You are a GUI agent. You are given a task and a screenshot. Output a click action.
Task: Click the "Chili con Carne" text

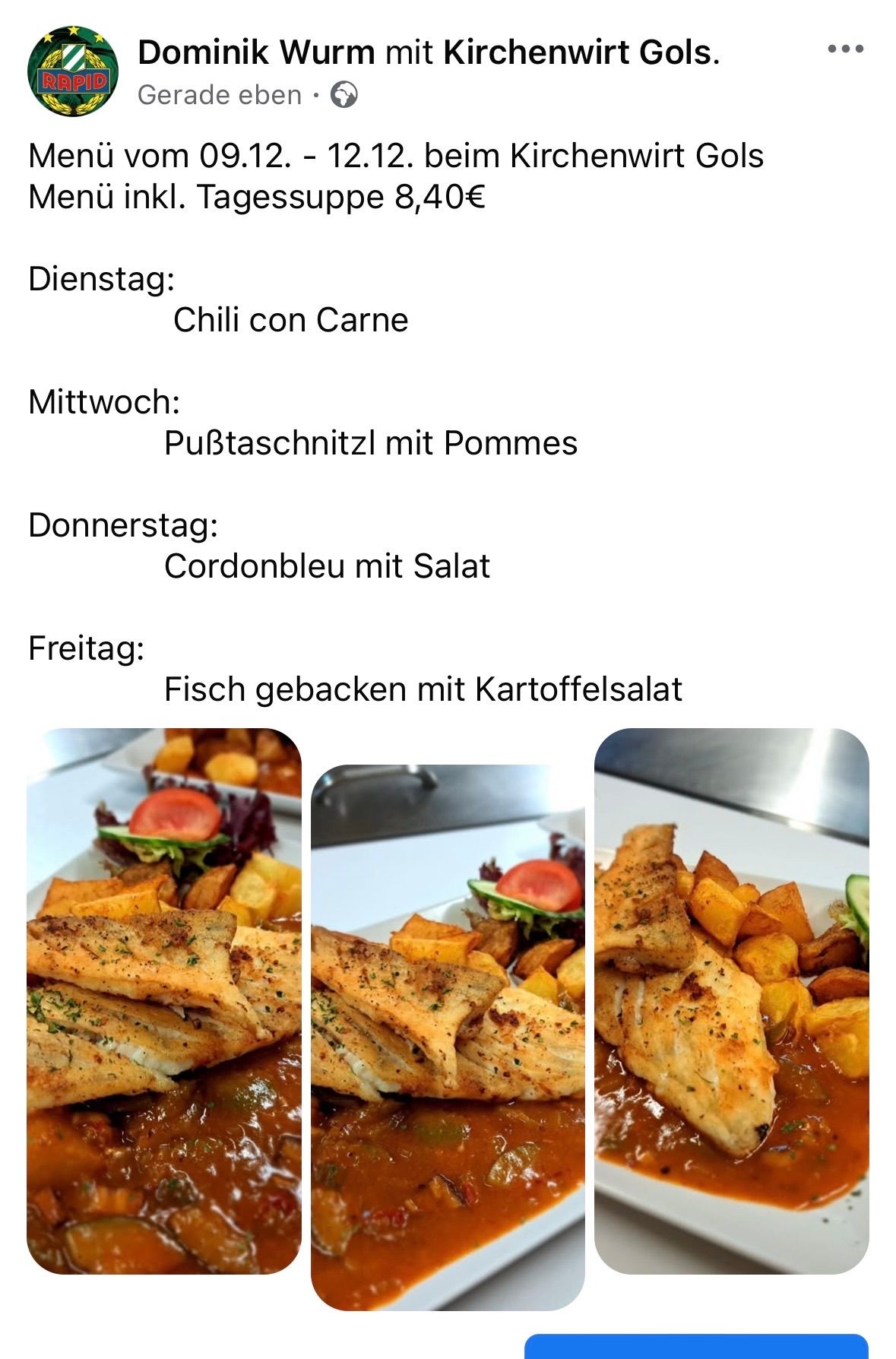[291, 320]
